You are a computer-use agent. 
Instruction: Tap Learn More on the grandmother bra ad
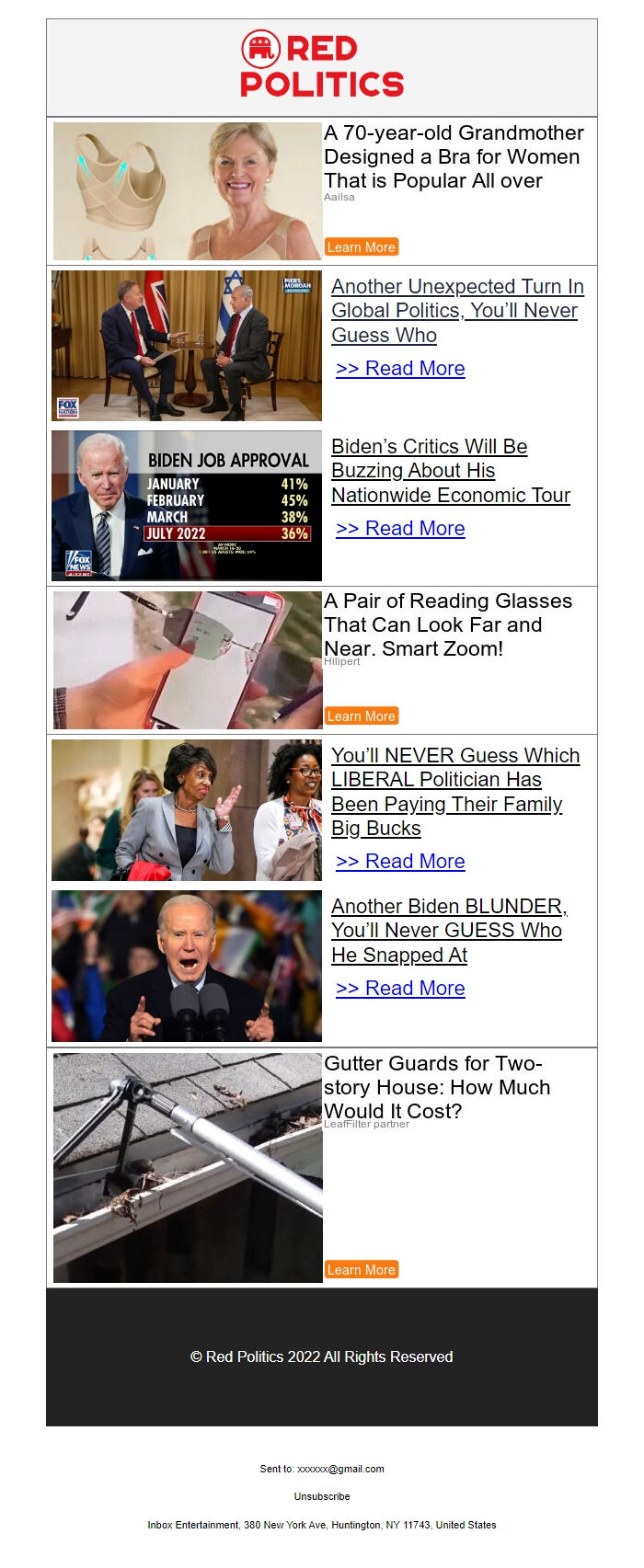[361, 246]
